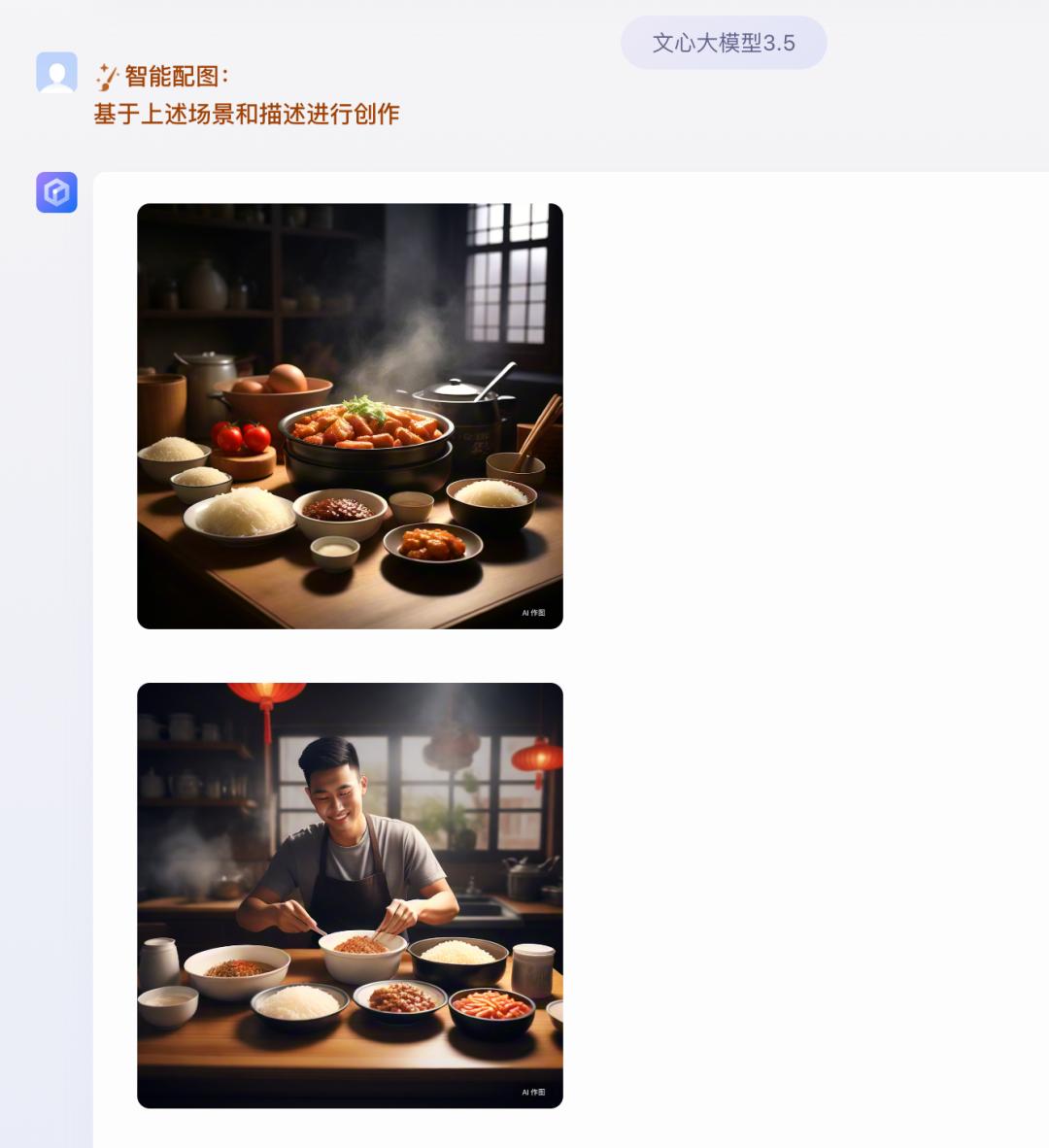
Task: Tap the 文心大模型3.5 model chip
Action: click(724, 43)
